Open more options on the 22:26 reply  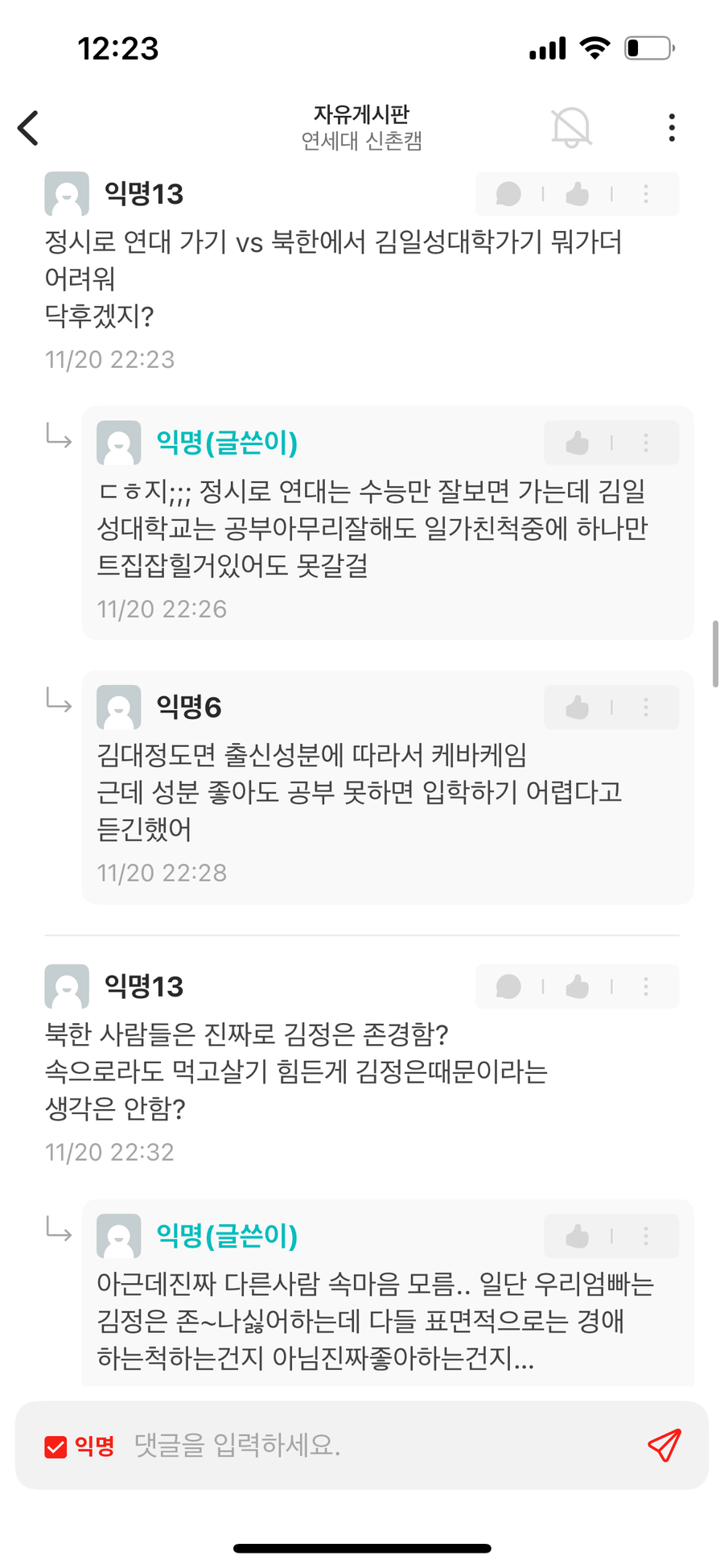(646, 443)
